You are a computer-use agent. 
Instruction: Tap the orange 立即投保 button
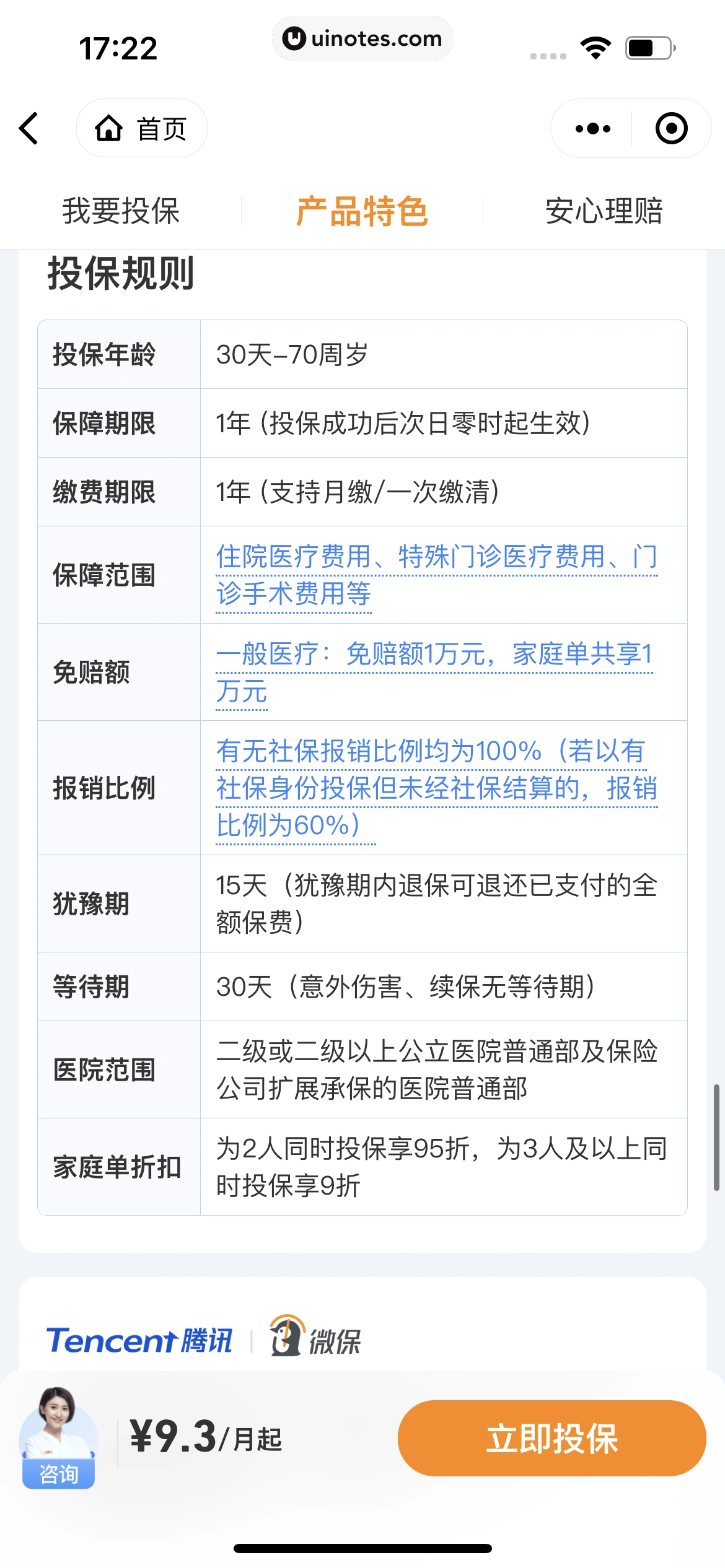[550, 1439]
